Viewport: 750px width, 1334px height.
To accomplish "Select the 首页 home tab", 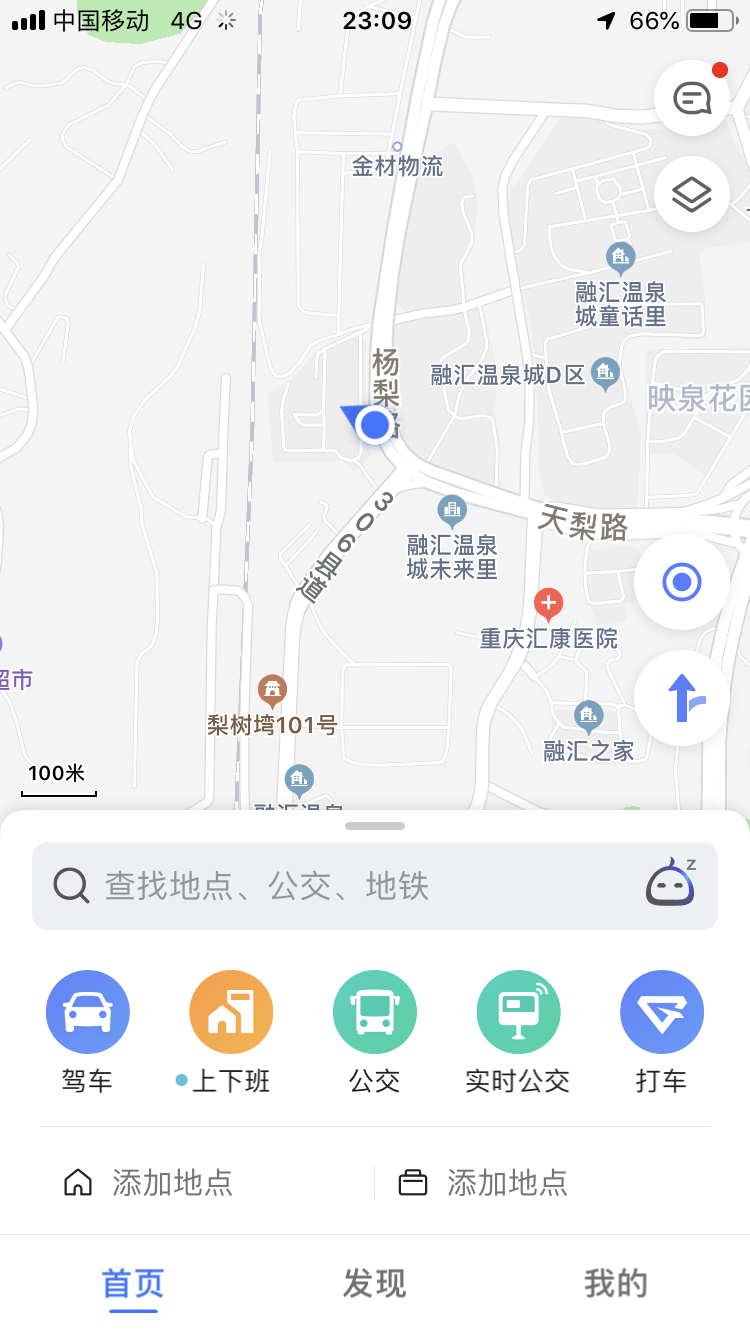I will coord(133,1283).
